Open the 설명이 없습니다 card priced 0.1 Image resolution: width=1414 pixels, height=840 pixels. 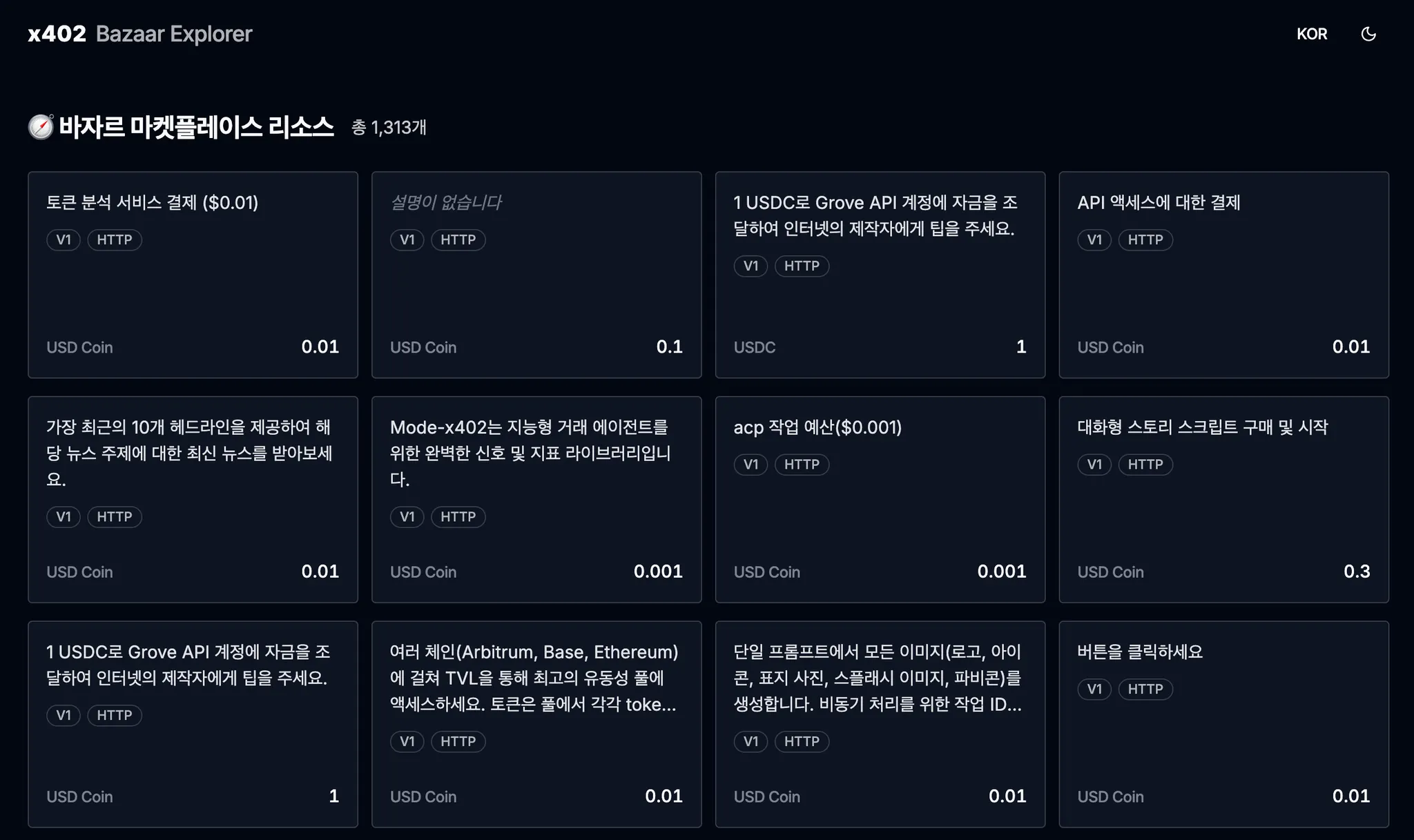click(x=536, y=275)
